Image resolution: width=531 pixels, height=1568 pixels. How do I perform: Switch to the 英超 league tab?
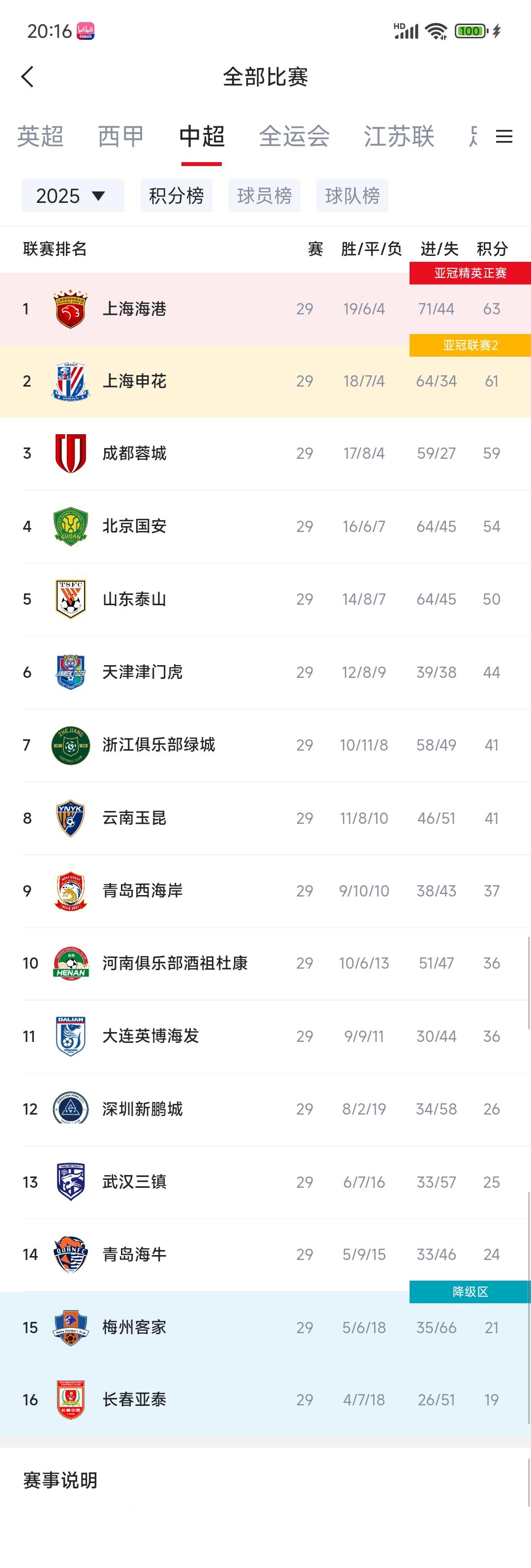[40, 137]
